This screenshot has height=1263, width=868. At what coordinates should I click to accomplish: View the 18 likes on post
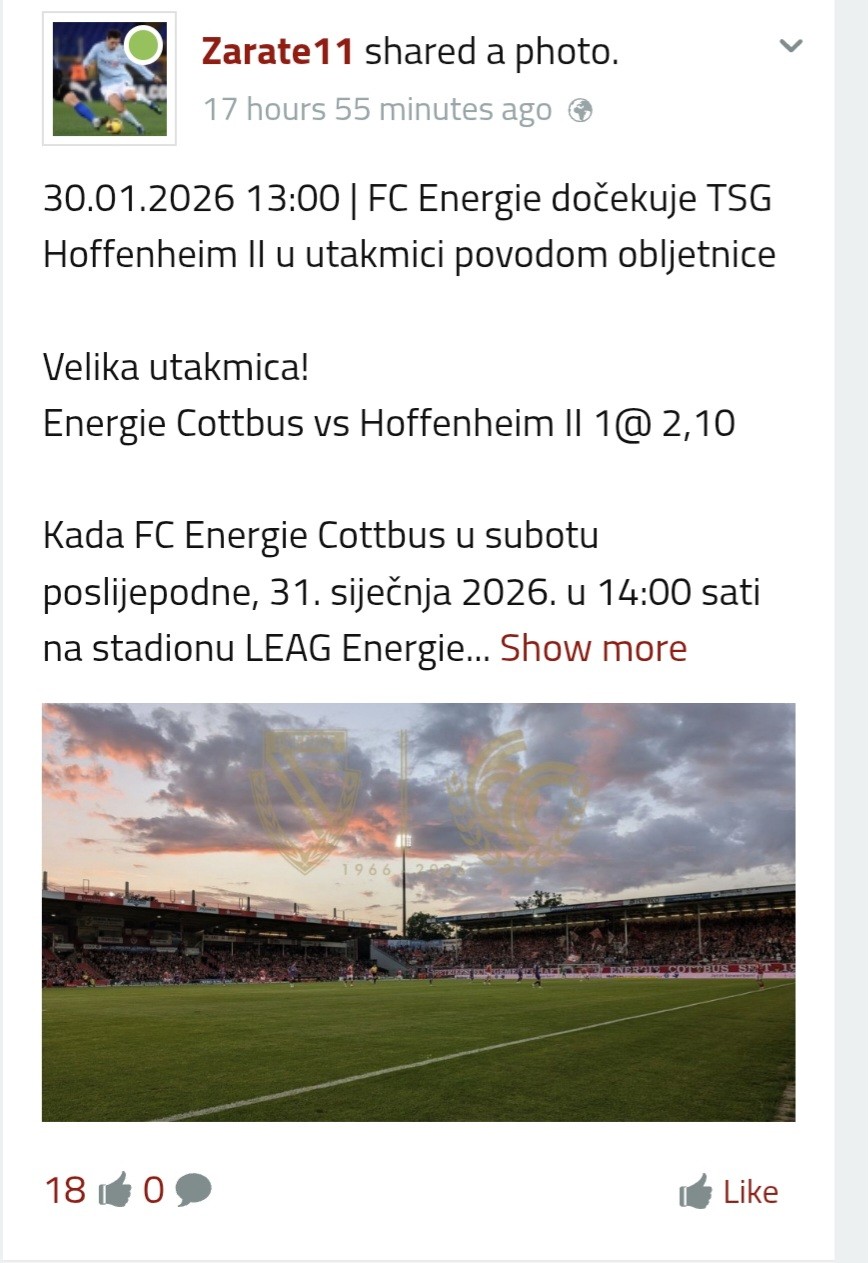(87, 1190)
